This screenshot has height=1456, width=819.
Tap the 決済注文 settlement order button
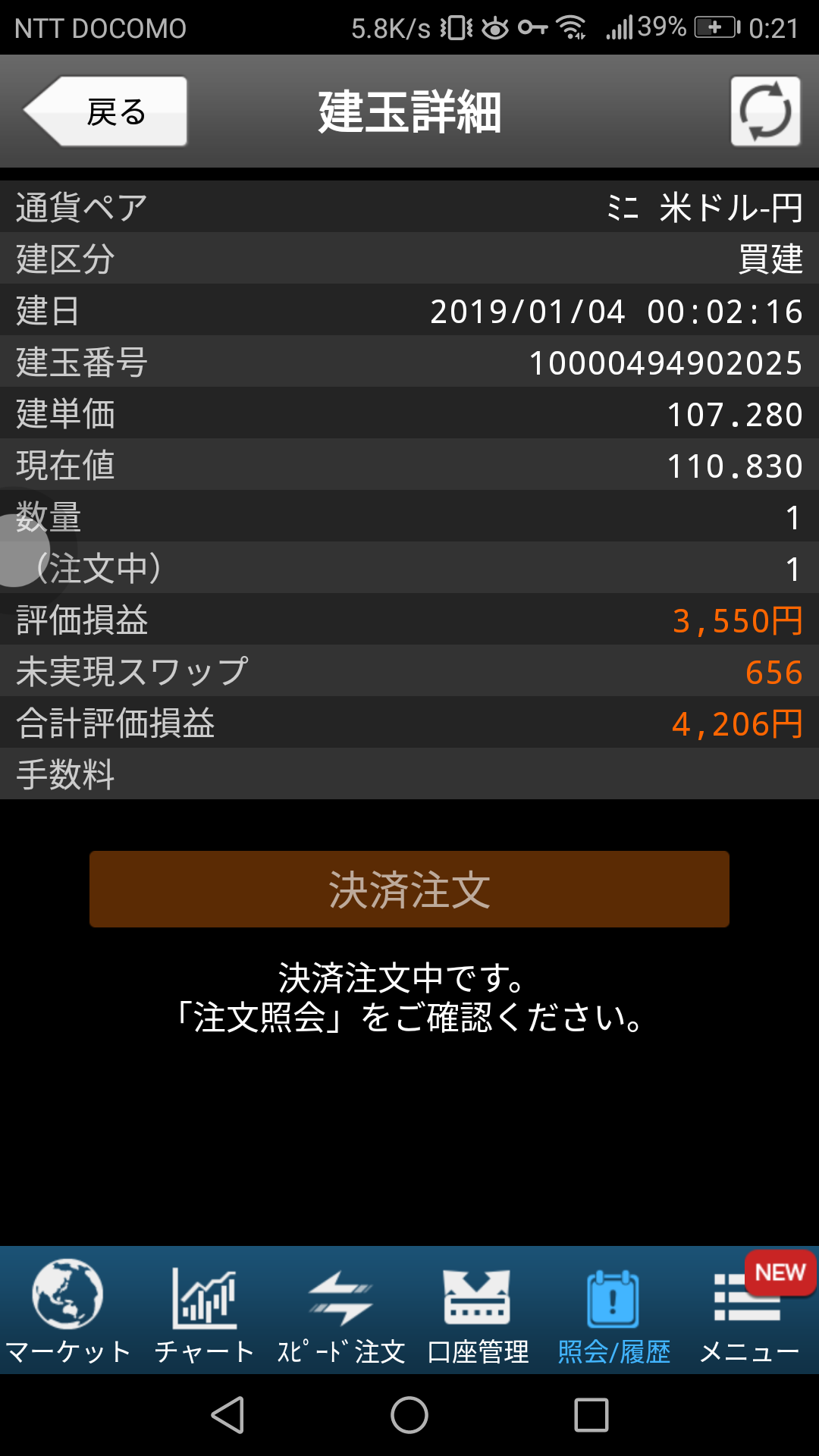[409, 889]
